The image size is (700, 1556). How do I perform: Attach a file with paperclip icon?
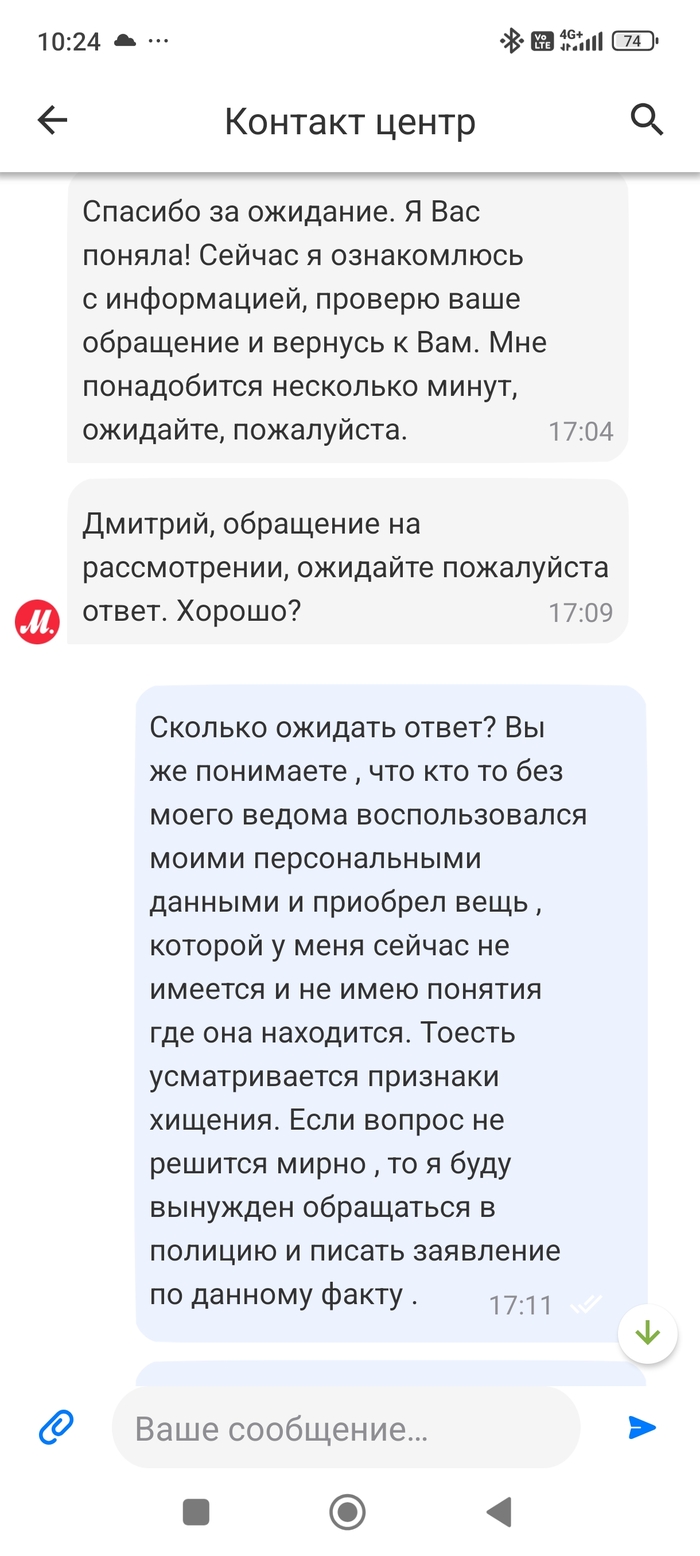pos(57,1427)
